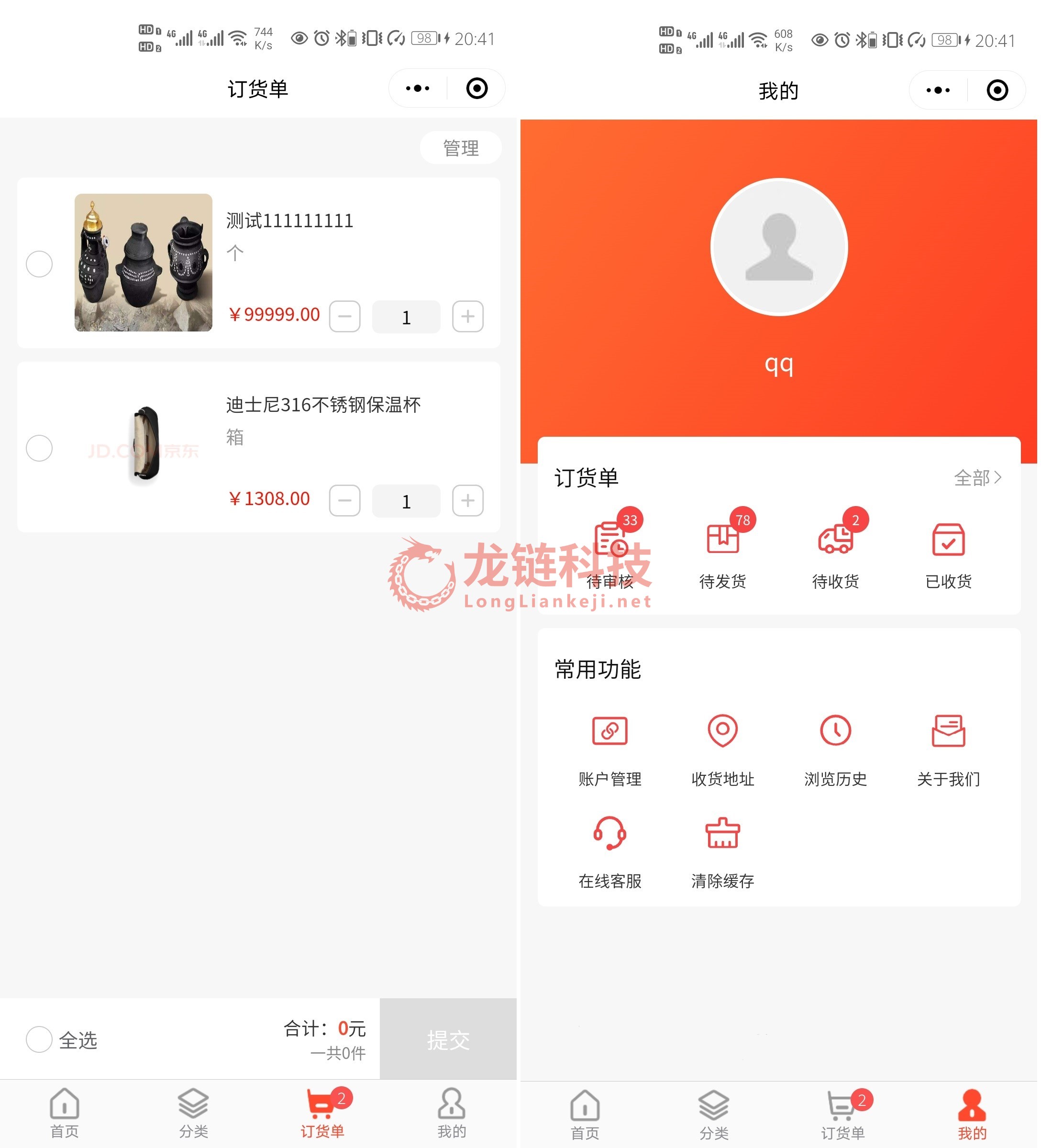The image size is (1041, 1148).
Task: Increase quantity of 测试111111111
Action: coord(467,317)
